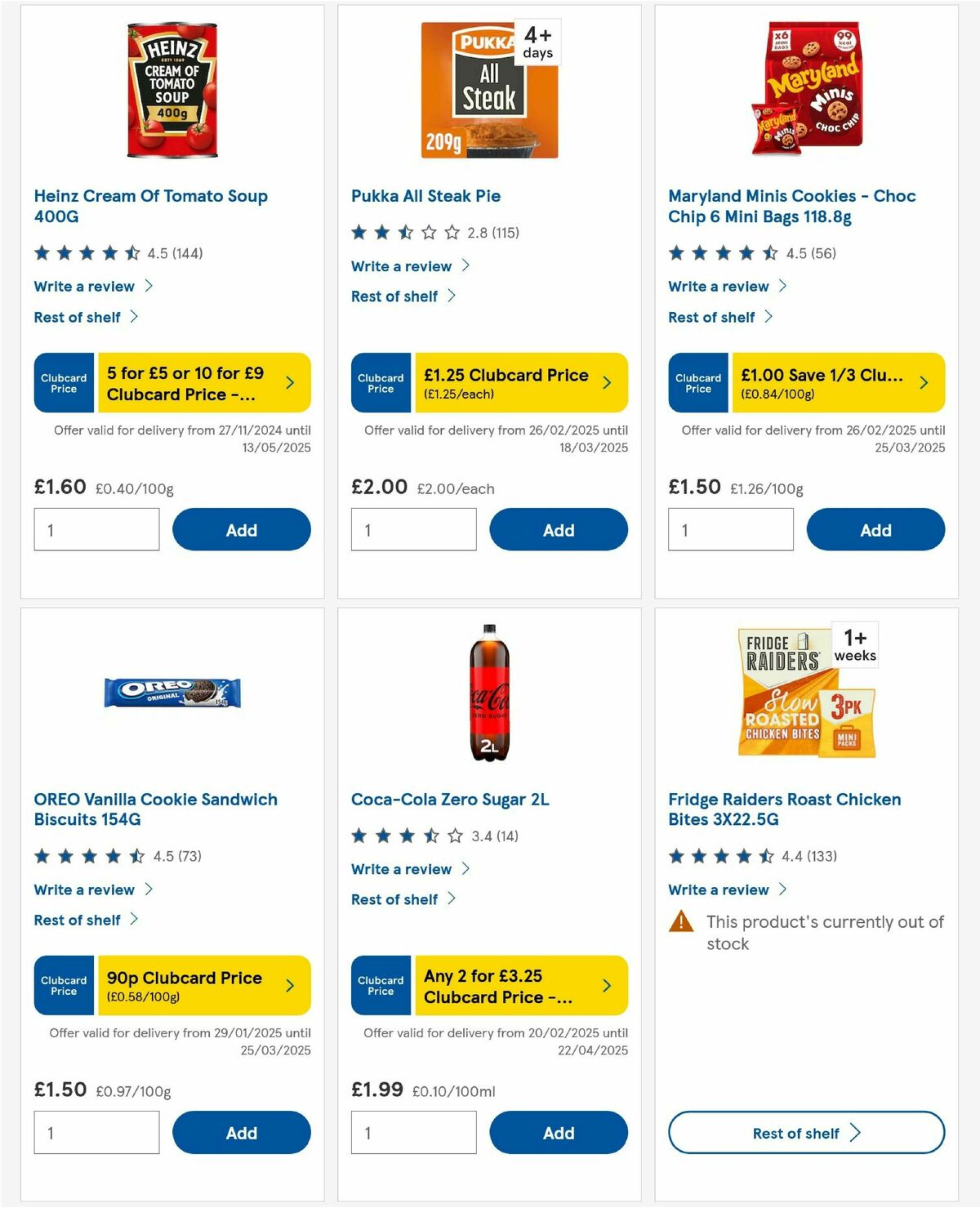Click the Clubcard Price badge on Maryland offer
This screenshot has width=980, height=1208.
click(x=697, y=381)
